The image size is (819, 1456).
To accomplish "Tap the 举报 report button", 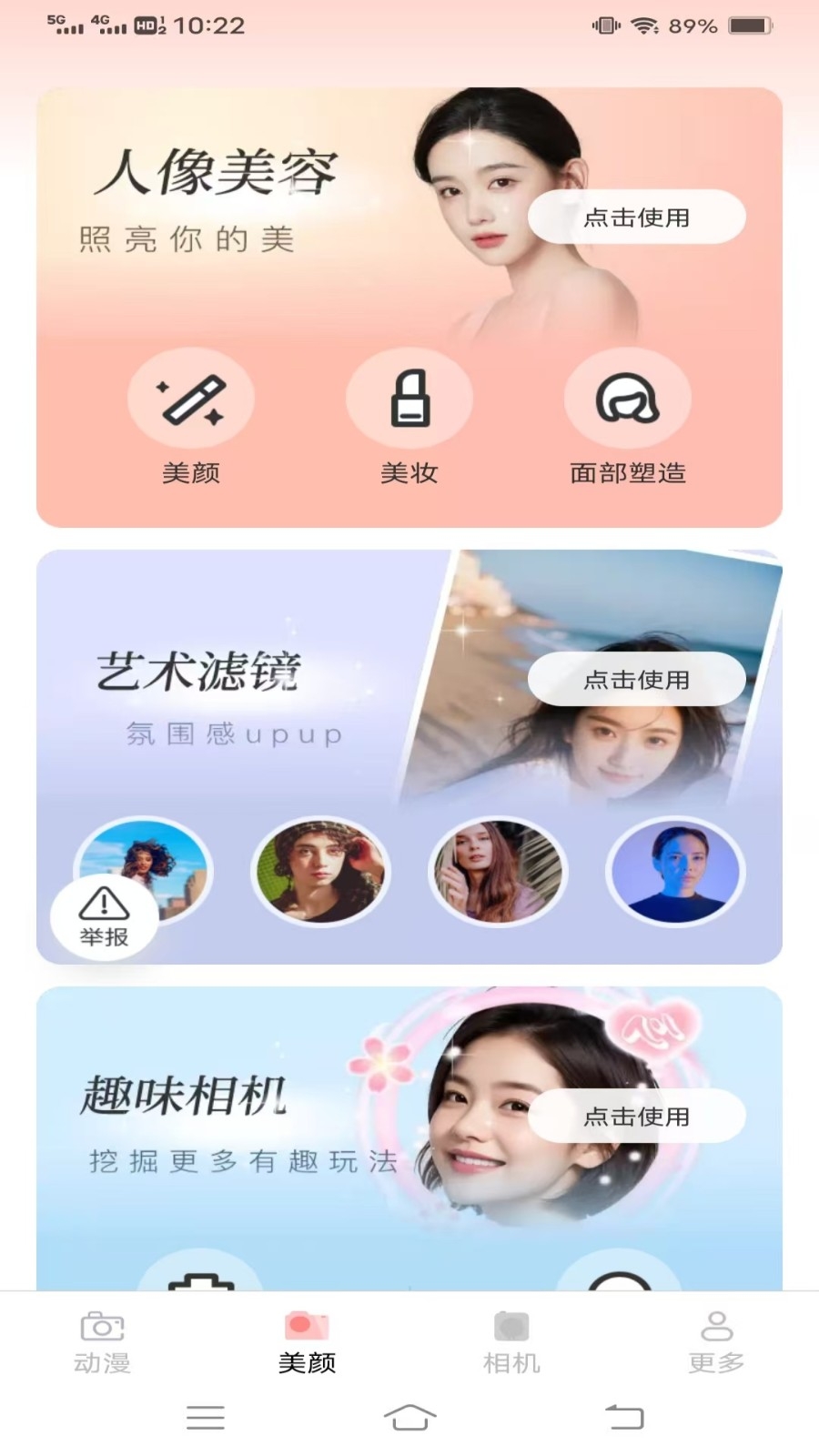I will [x=104, y=918].
